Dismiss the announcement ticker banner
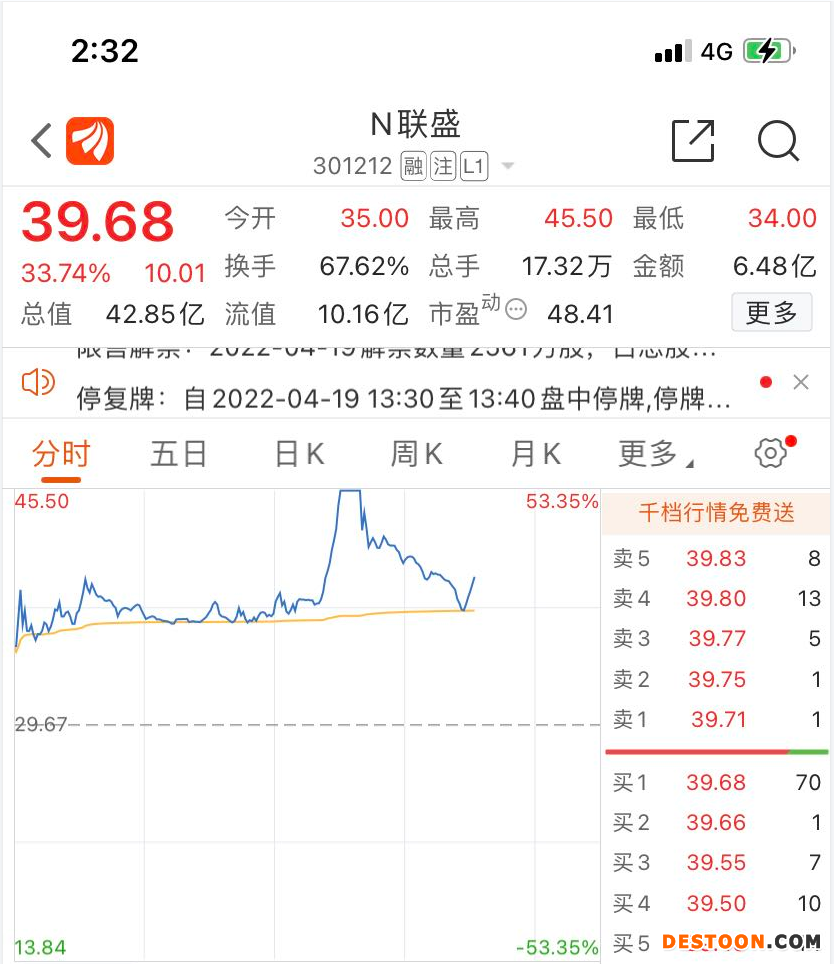The image size is (834, 964). [x=800, y=382]
